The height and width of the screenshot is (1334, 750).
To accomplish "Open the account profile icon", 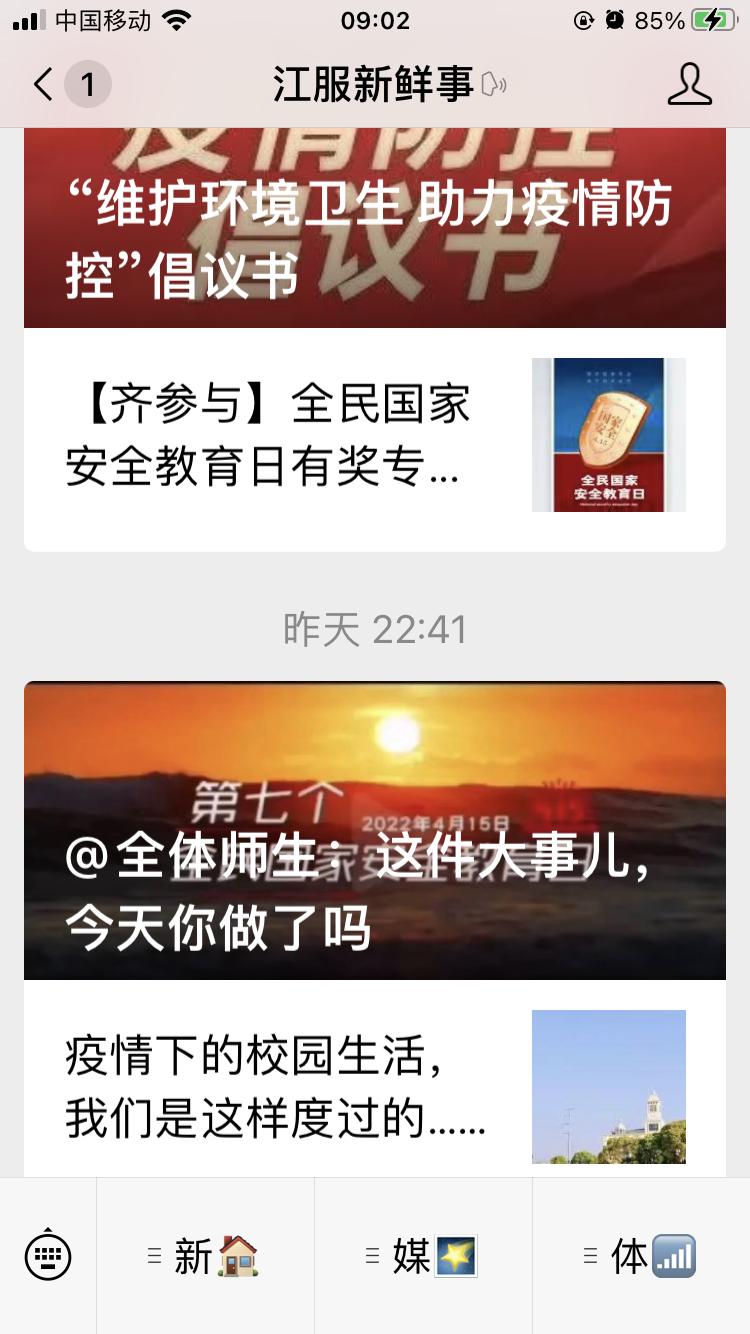I will [689, 85].
